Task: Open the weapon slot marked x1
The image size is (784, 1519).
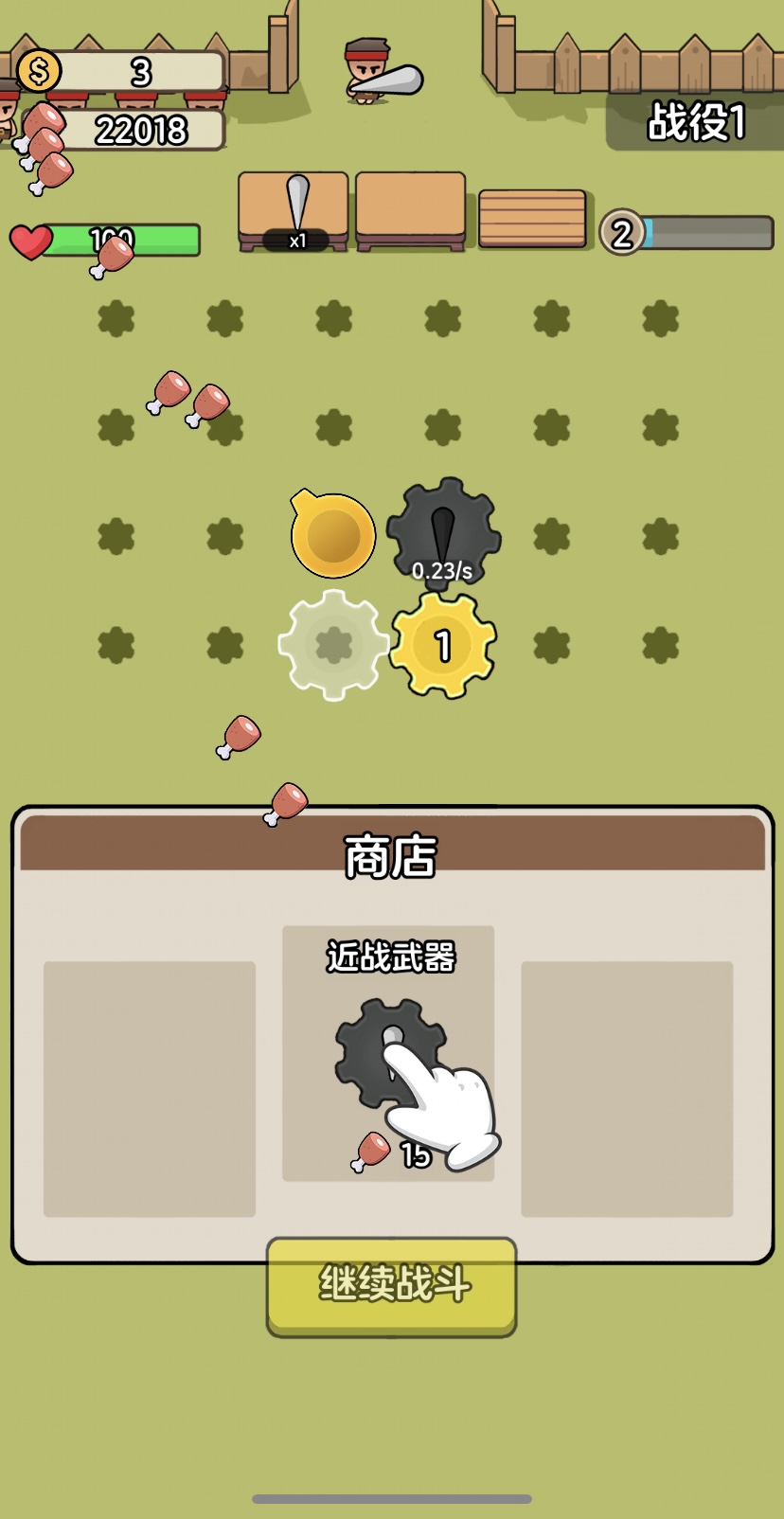Action: click(x=294, y=210)
